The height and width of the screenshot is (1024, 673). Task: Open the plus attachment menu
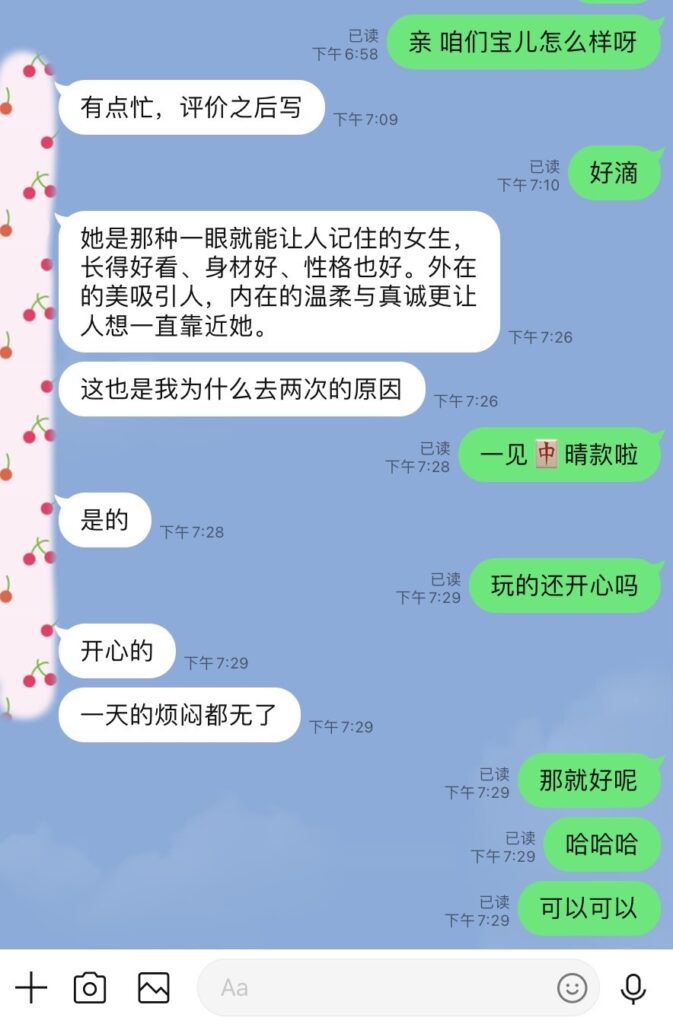tap(31, 988)
